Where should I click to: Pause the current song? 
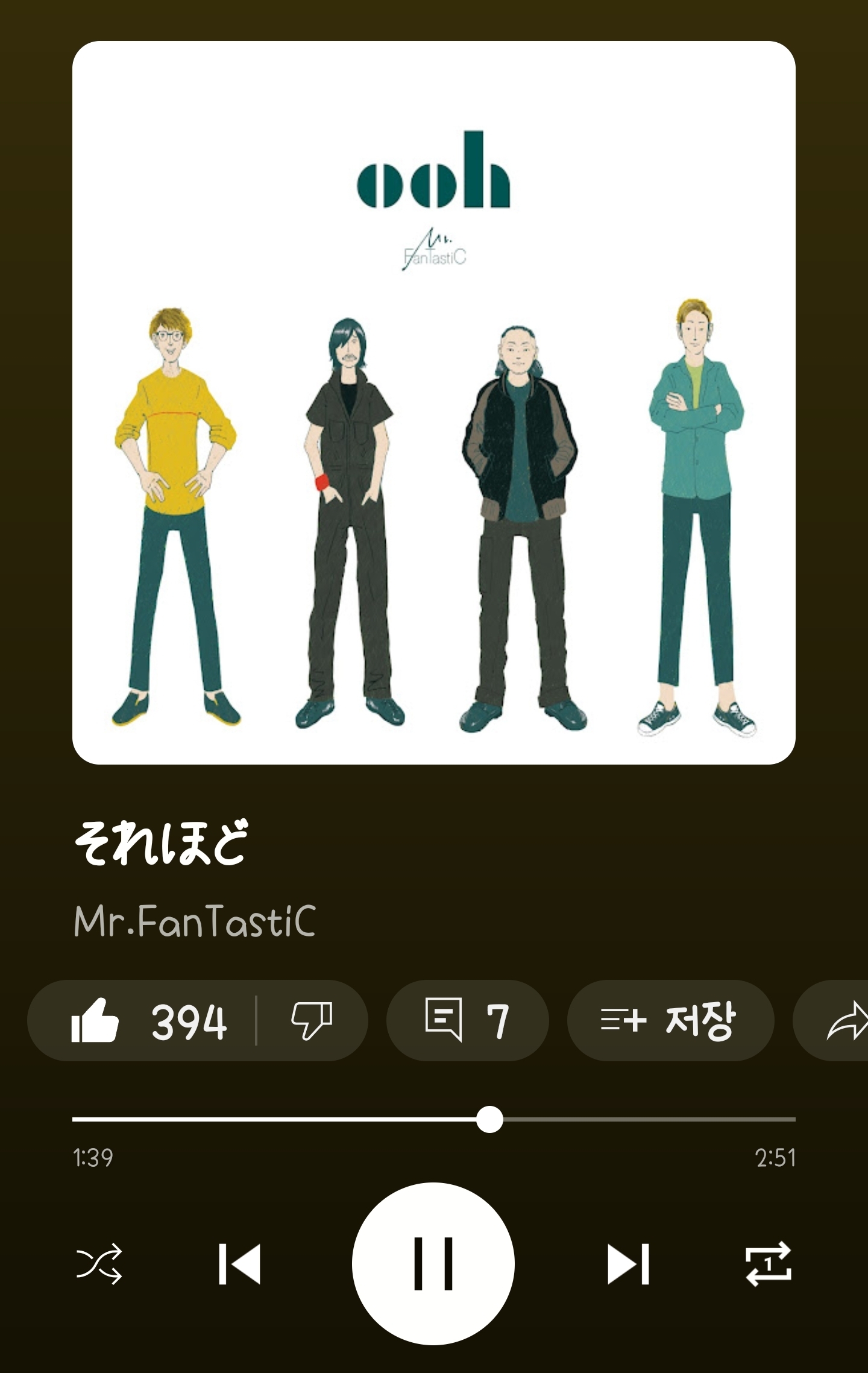tap(433, 1263)
